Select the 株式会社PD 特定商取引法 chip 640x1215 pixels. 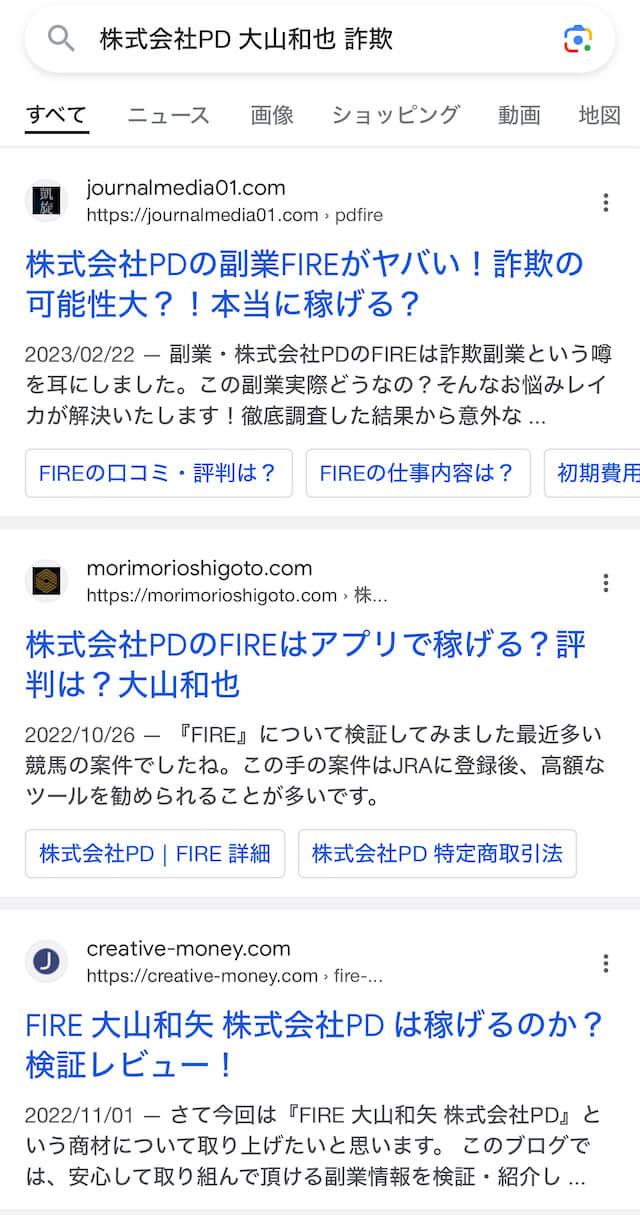tap(437, 853)
